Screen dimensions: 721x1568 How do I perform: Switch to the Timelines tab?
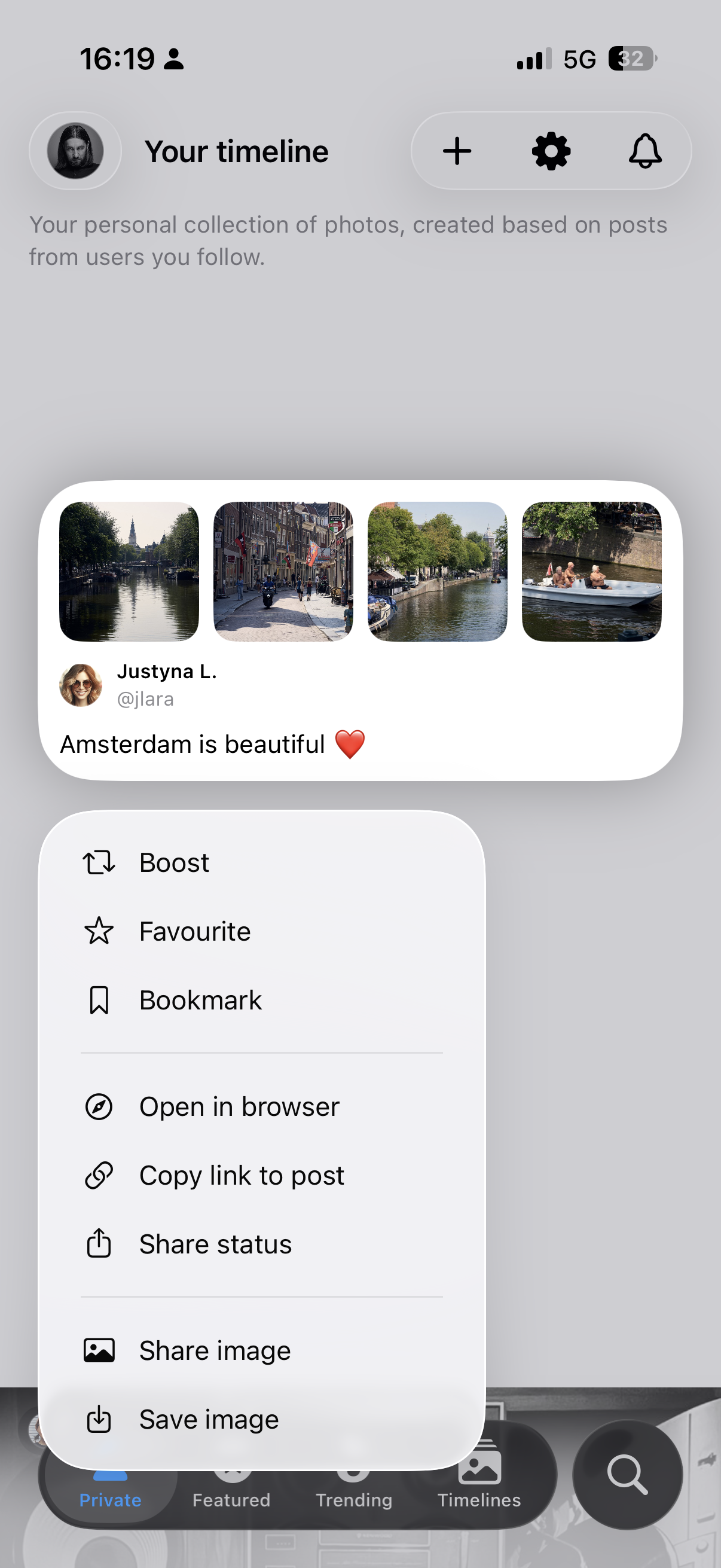[479, 1485]
